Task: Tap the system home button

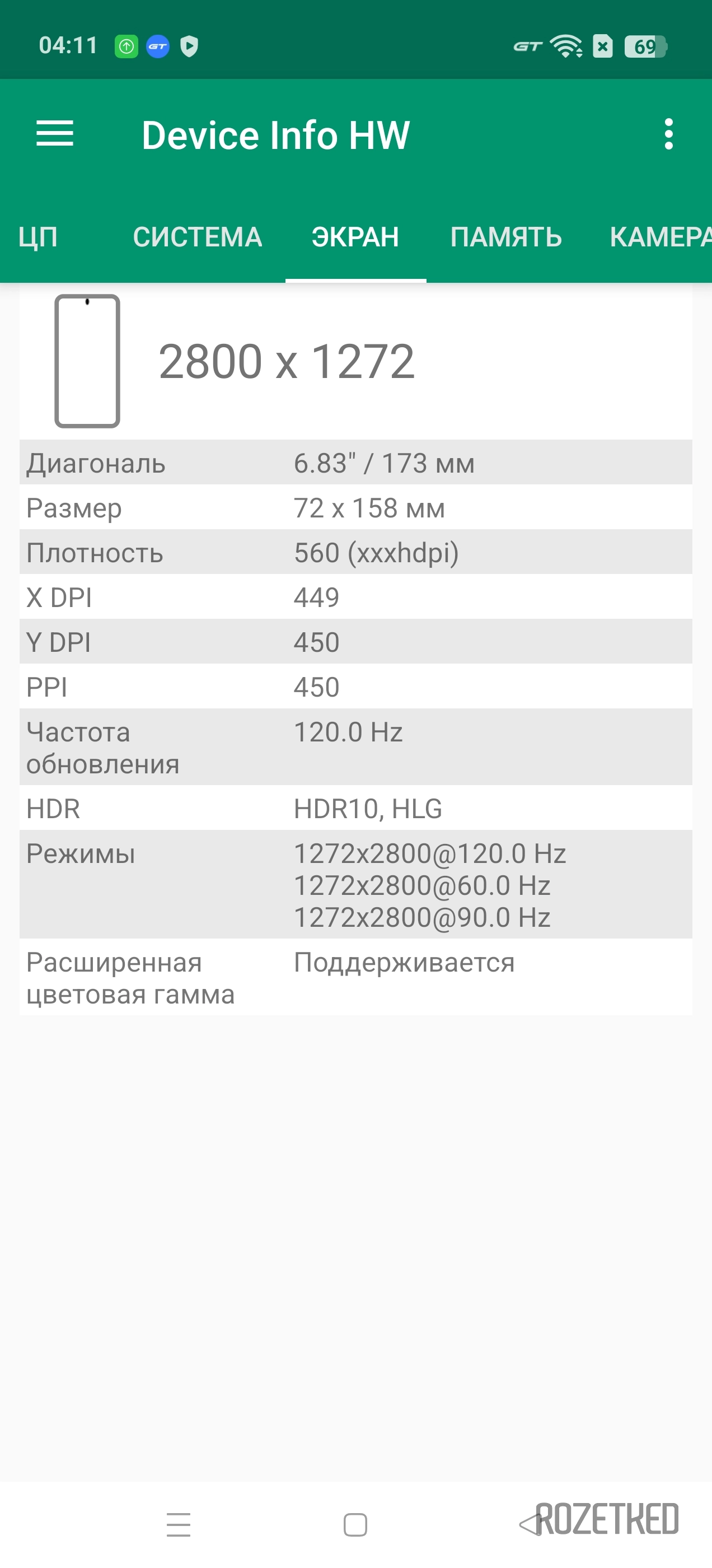Action: (355, 1525)
